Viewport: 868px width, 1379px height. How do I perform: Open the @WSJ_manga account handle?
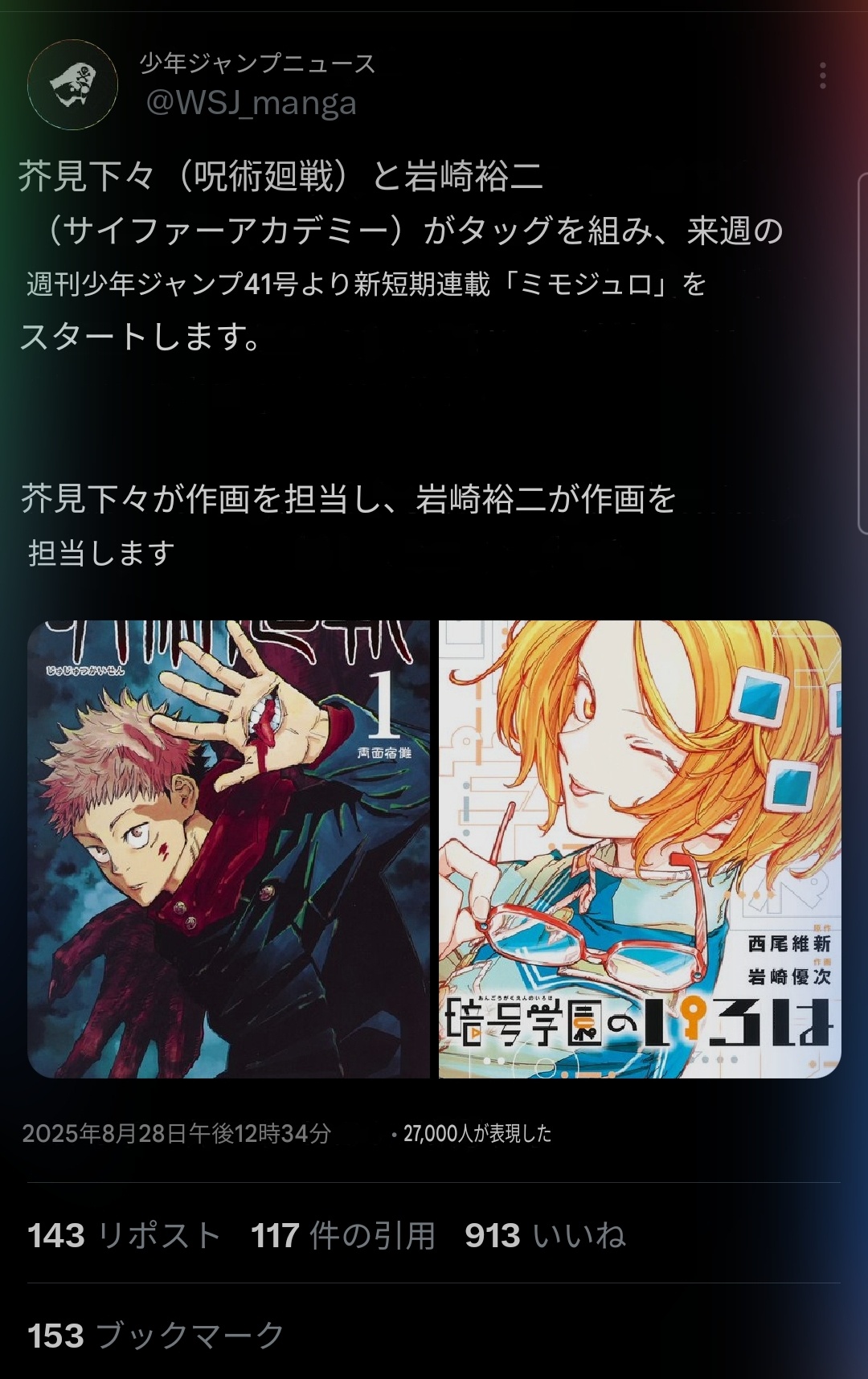(x=251, y=103)
